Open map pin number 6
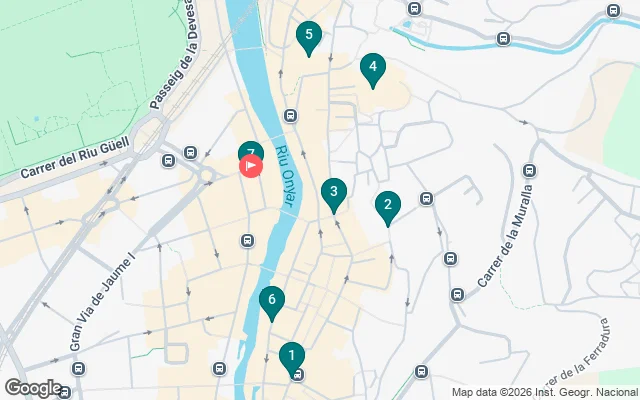The width and height of the screenshot is (640, 400). 271,299
